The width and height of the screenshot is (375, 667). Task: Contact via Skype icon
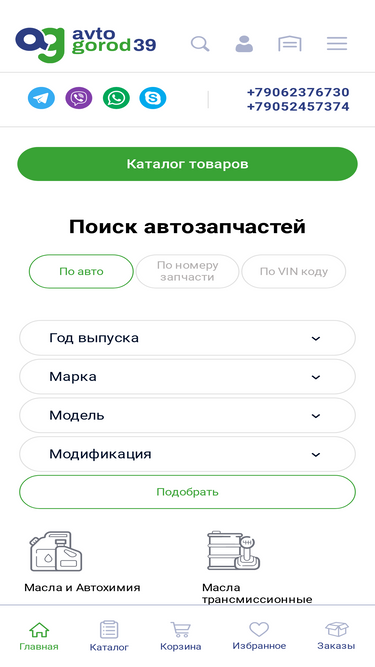[153, 98]
